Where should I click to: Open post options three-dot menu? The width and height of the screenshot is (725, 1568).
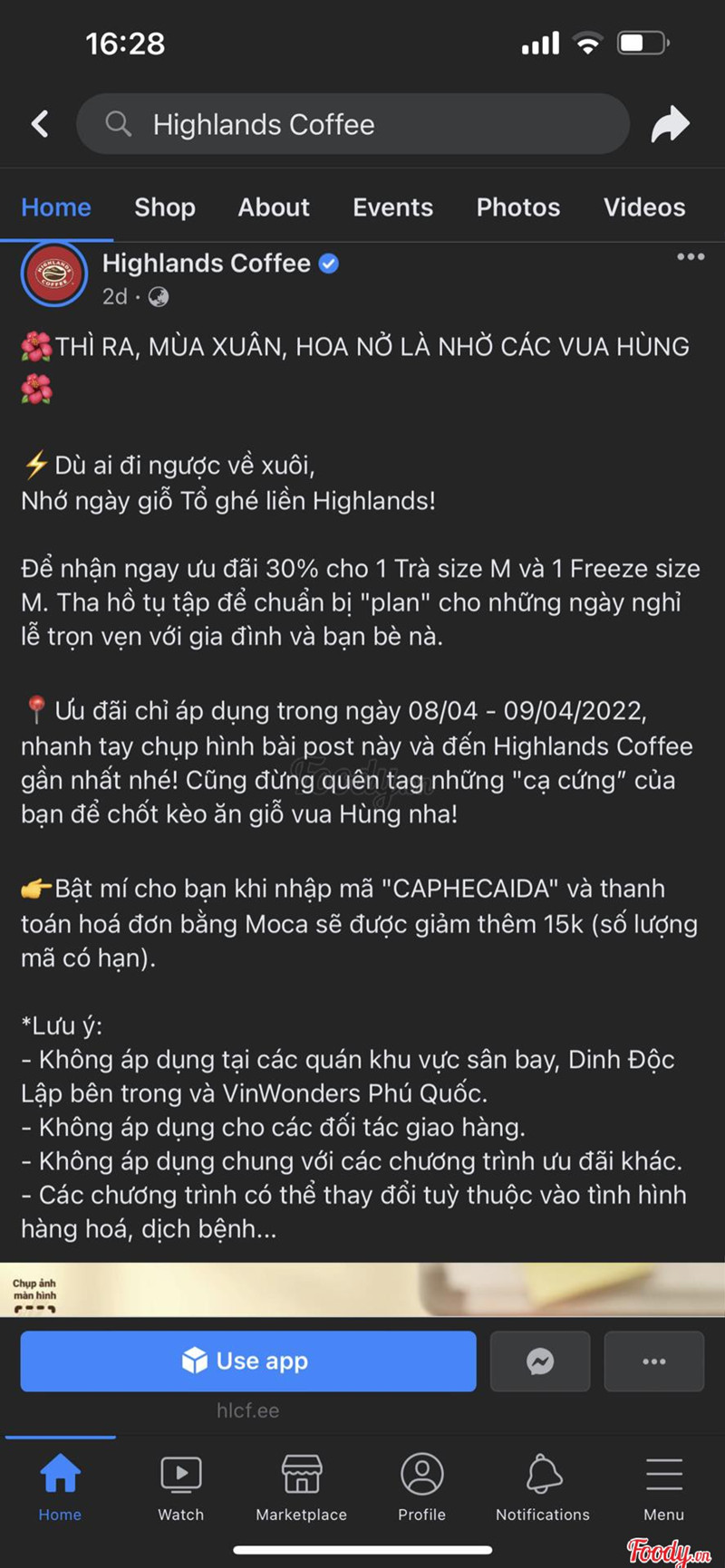[x=691, y=257]
